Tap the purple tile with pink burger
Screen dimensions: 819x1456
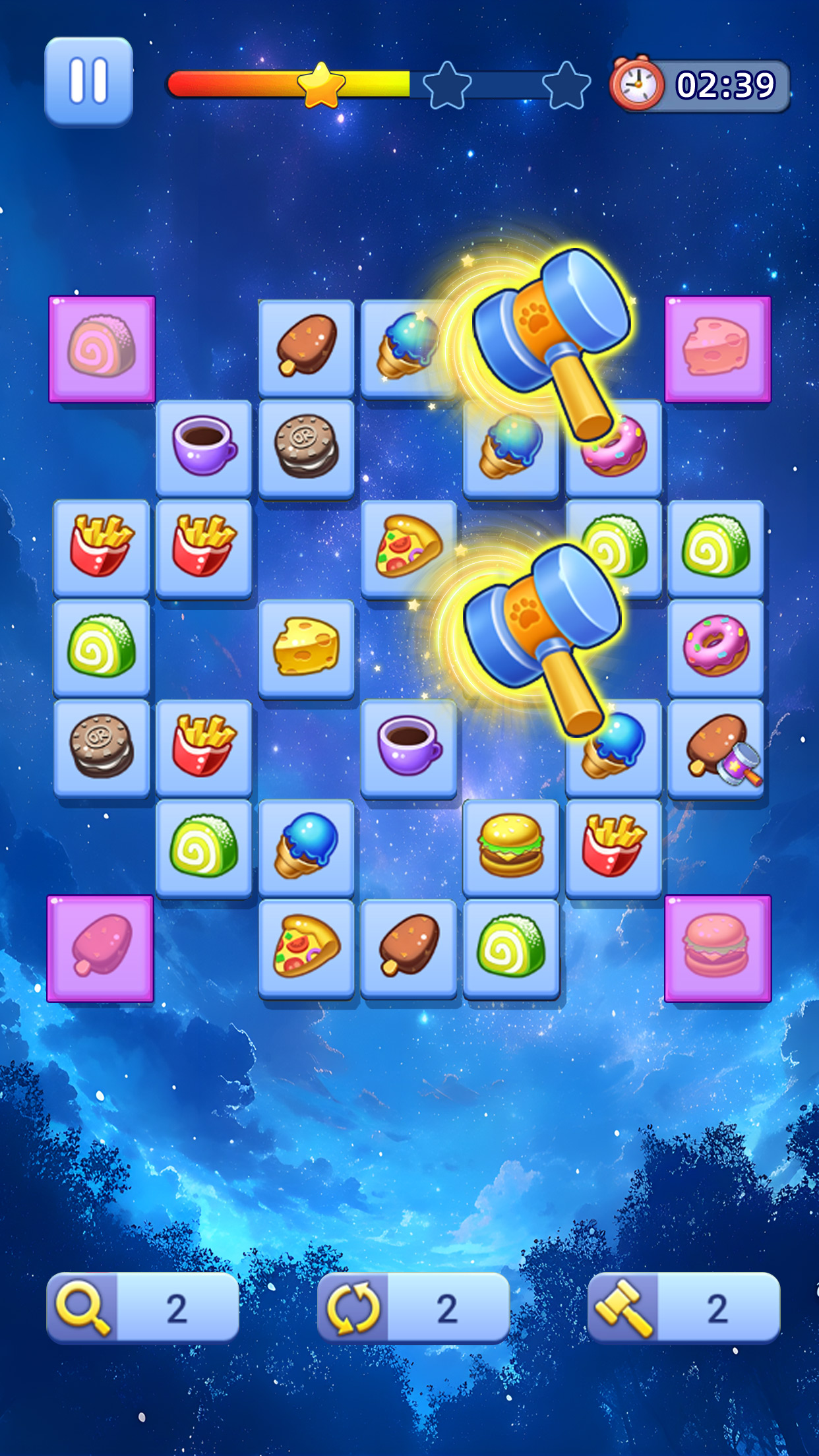(717, 948)
